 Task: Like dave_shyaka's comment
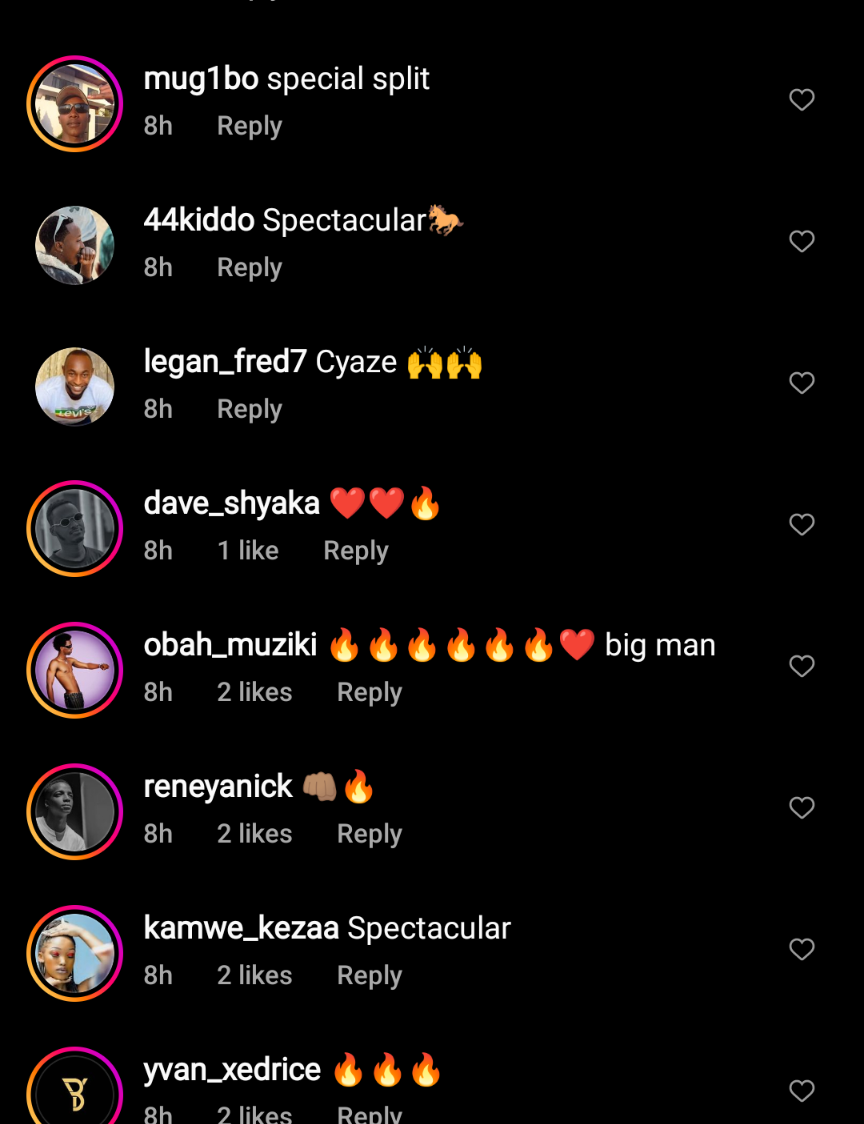tap(802, 524)
